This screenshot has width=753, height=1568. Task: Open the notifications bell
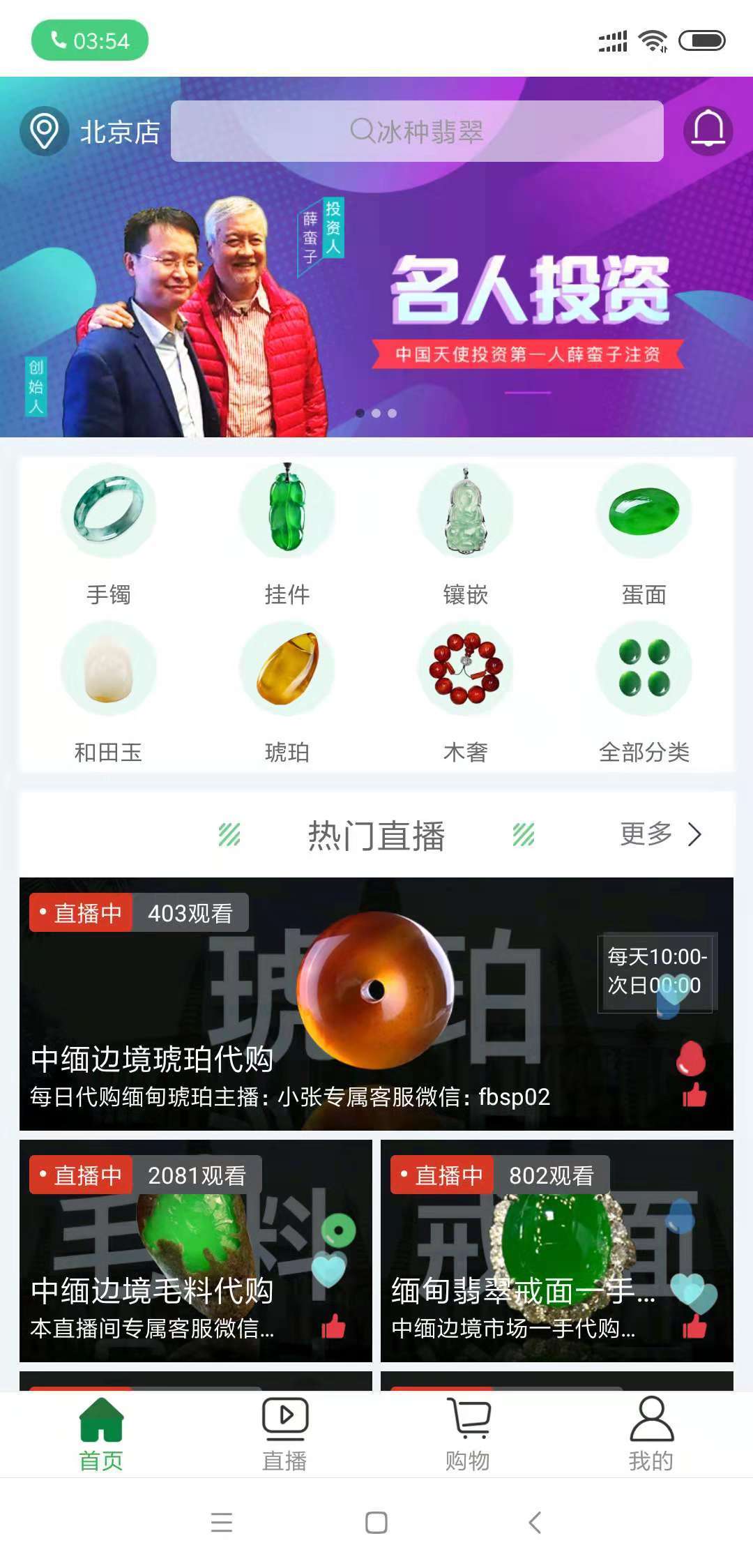708,130
